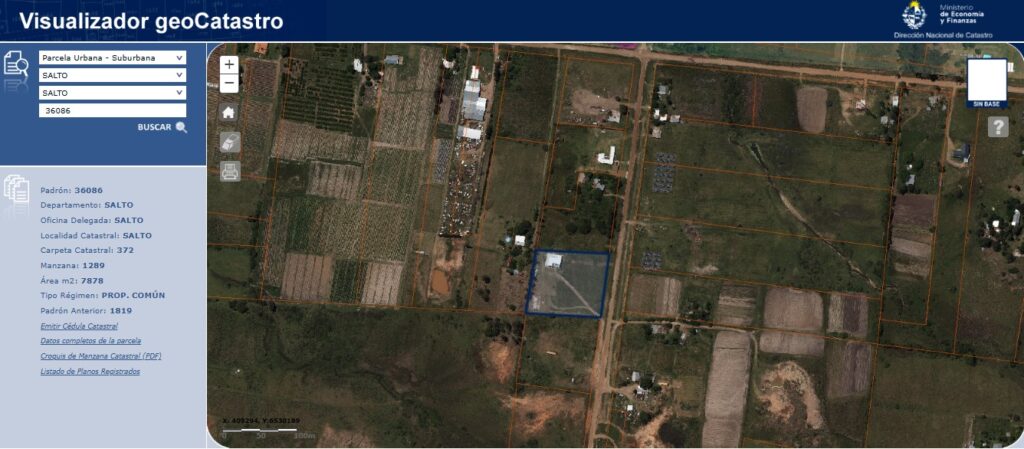Open Emitir Cédula Catastral link

coord(79,326)
